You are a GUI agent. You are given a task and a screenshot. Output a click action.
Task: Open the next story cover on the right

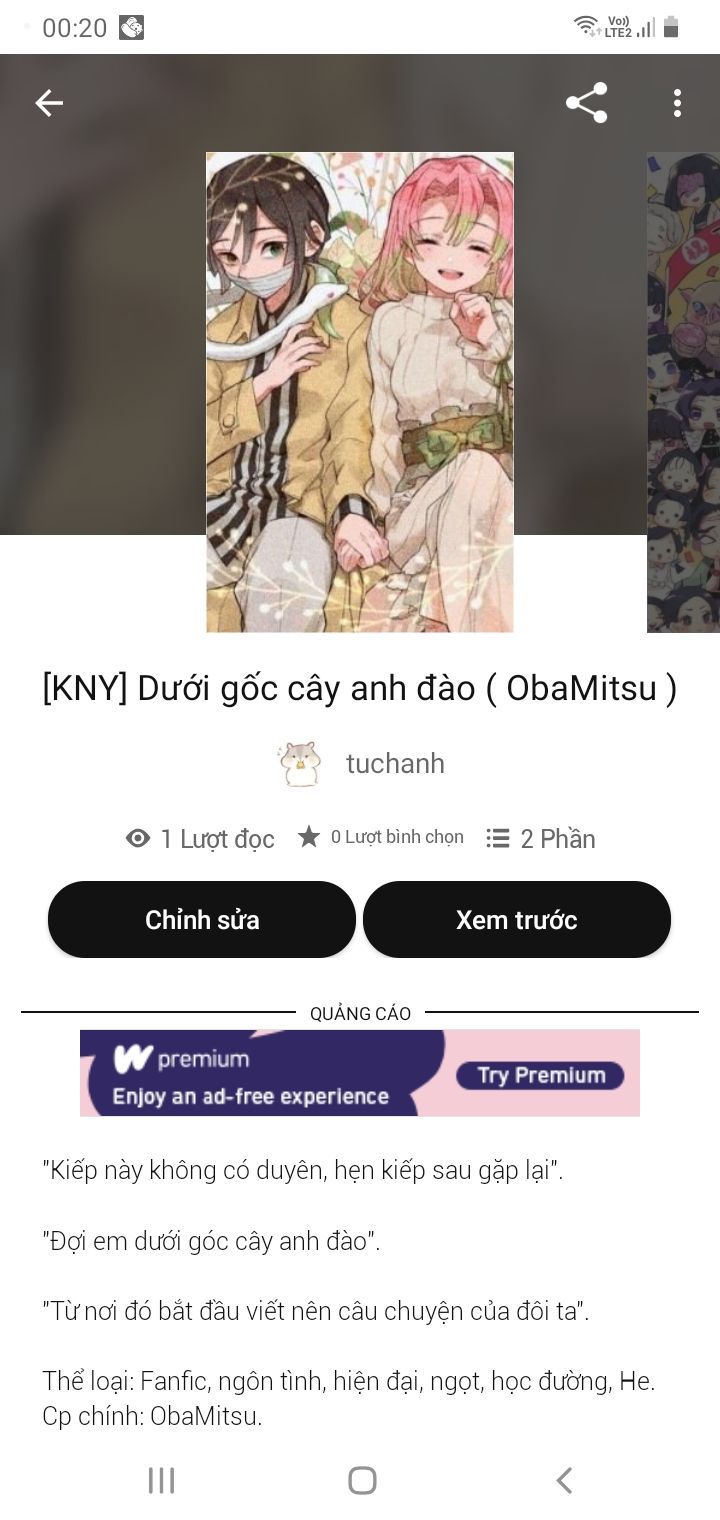click(683, 392)
